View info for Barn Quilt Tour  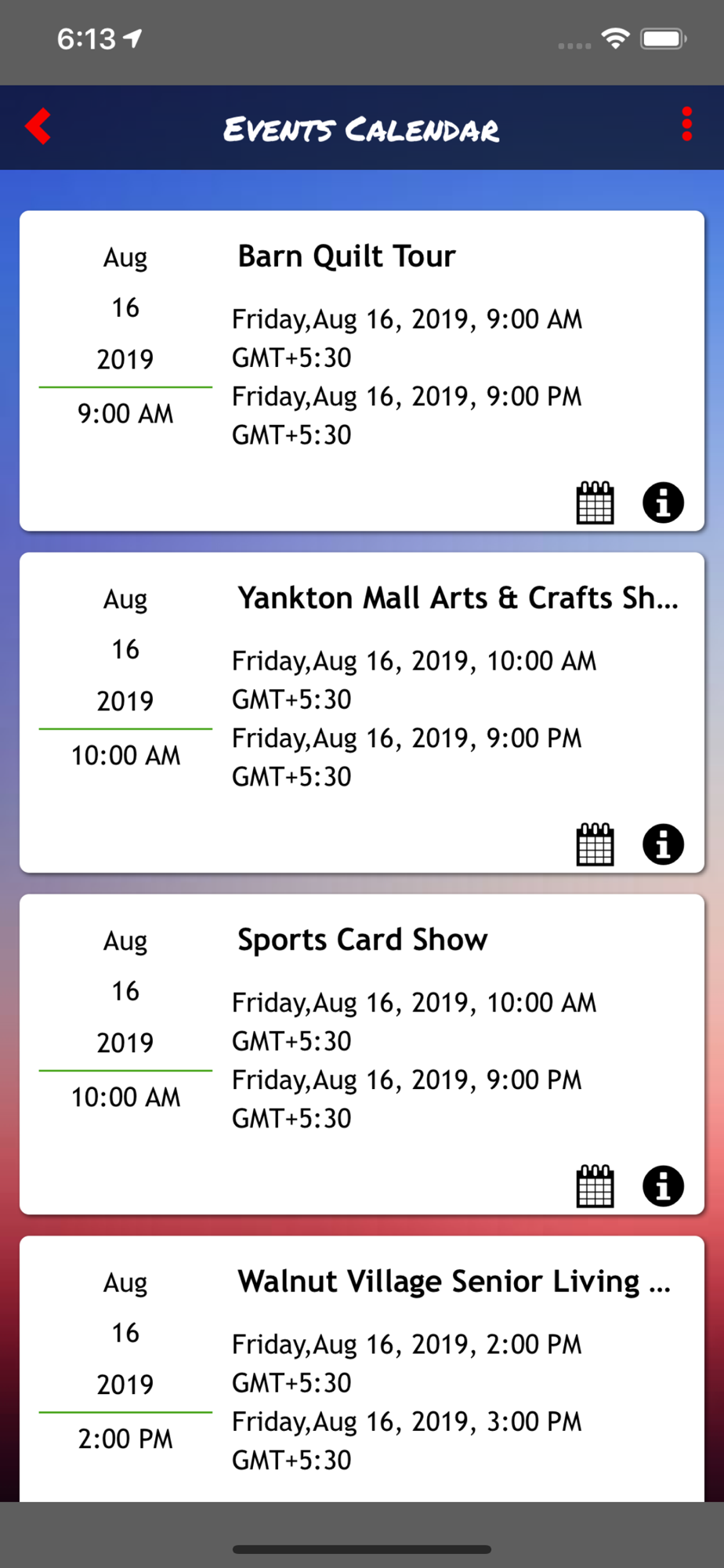[663, 503]
